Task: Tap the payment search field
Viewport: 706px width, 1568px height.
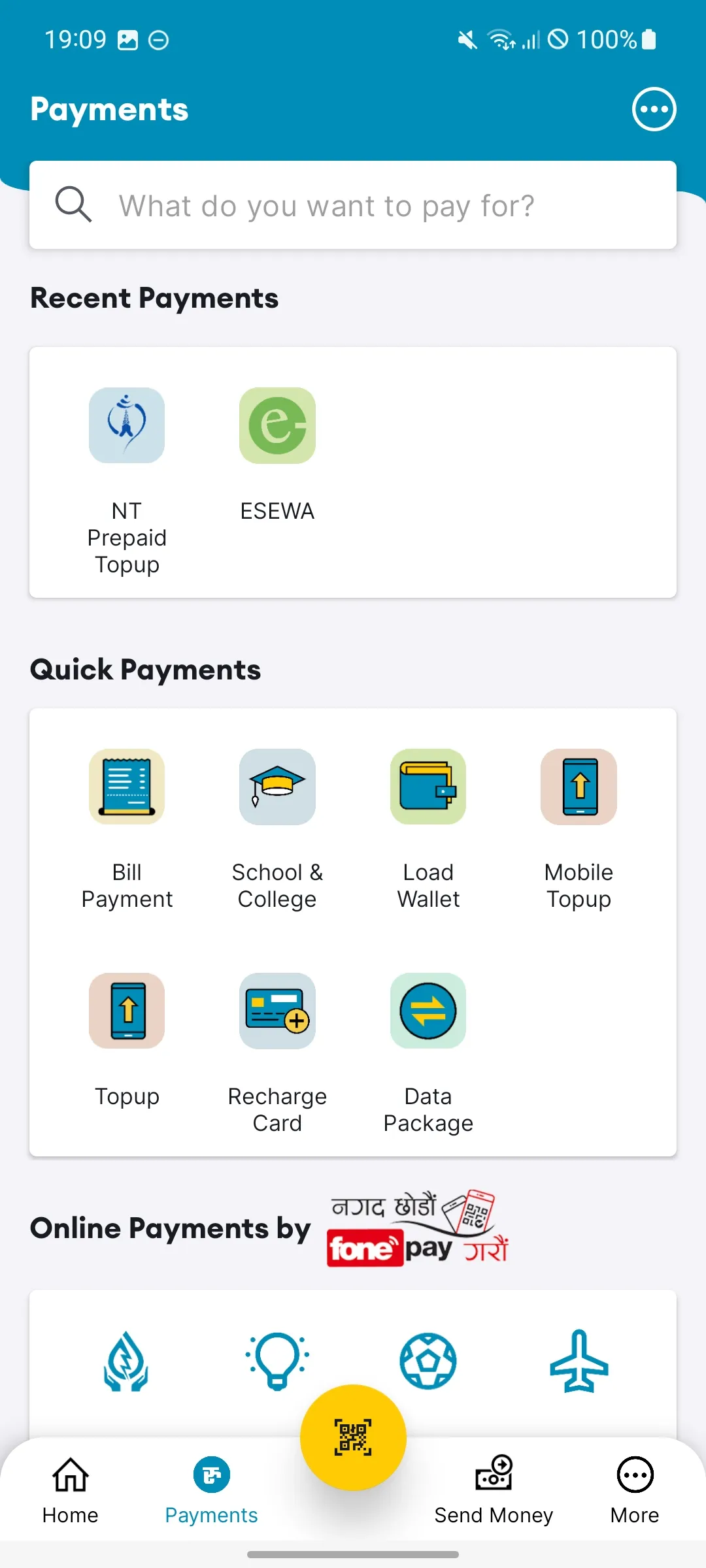Action: coord(353,205)
